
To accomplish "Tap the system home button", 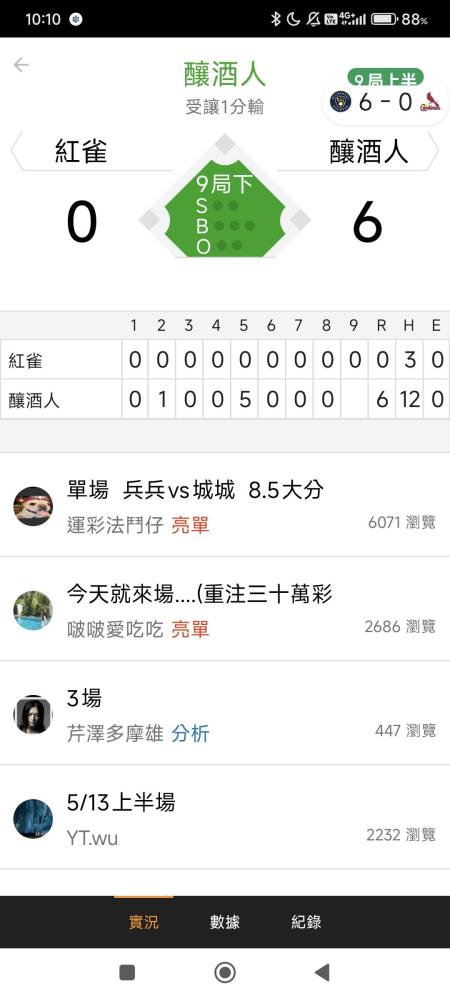I will point(225,973).
